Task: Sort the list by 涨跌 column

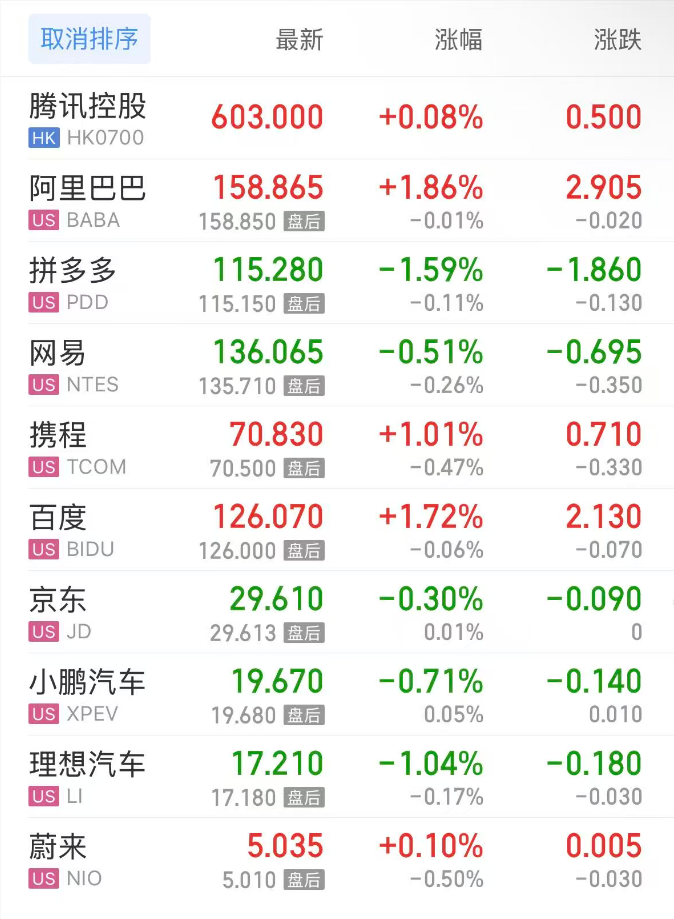Action: [x=617, y=40]
